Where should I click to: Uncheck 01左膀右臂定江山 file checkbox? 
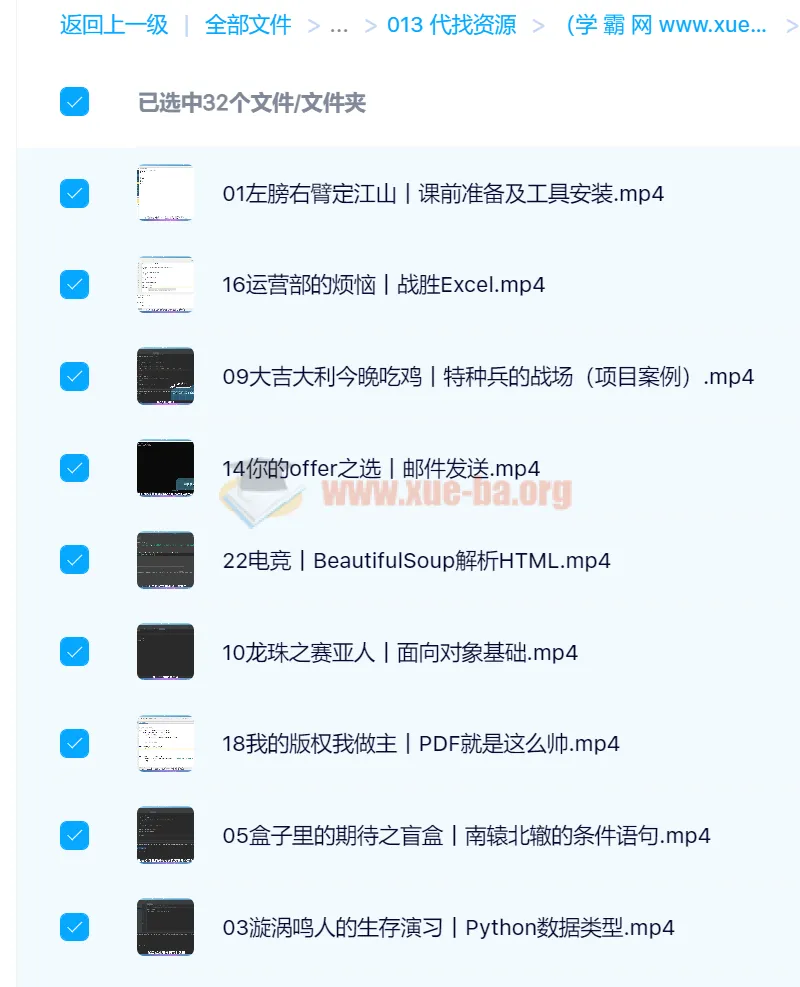(x=74, y=193)
